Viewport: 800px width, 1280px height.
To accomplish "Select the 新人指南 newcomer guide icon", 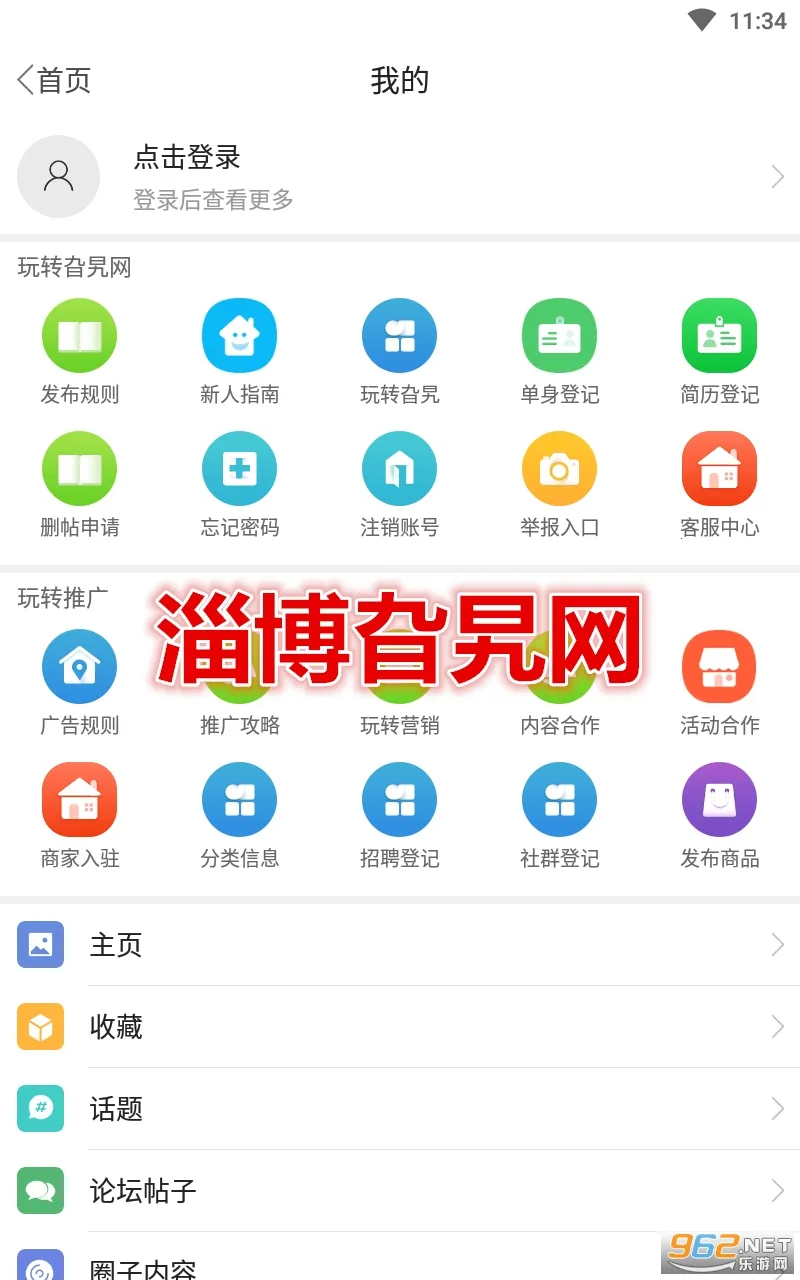I will pos(240,335).
